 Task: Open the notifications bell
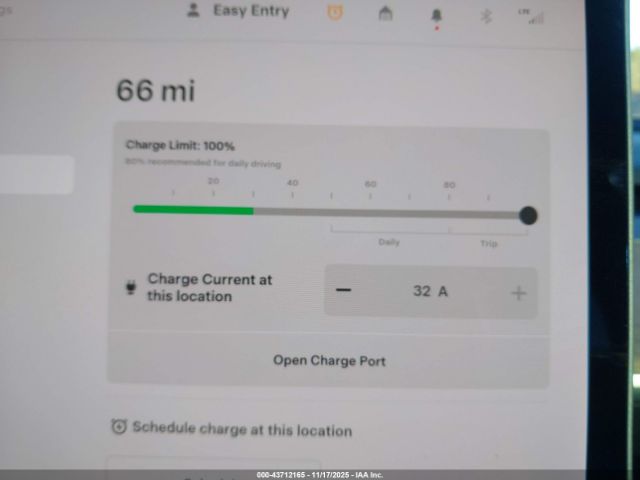(x=436, y=15)
